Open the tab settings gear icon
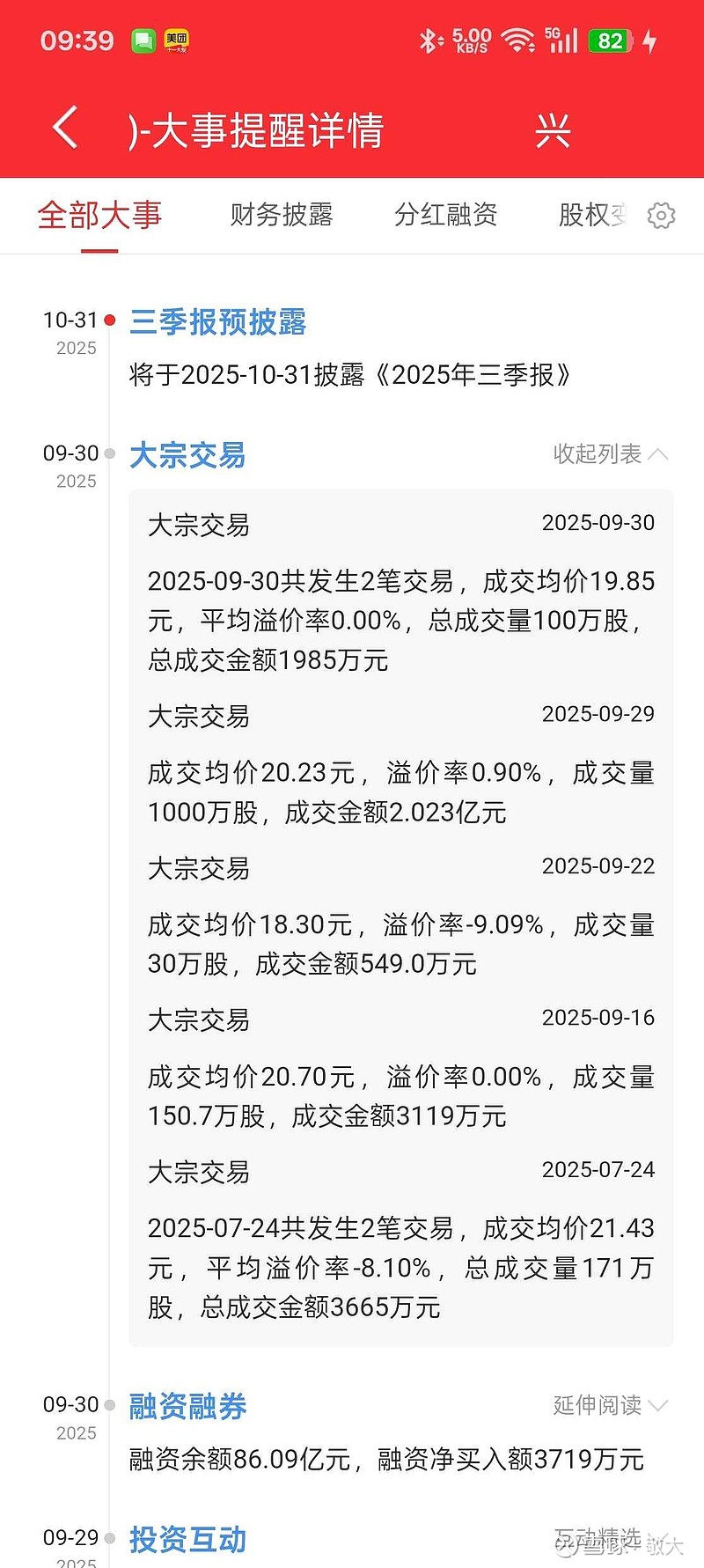 661,216
